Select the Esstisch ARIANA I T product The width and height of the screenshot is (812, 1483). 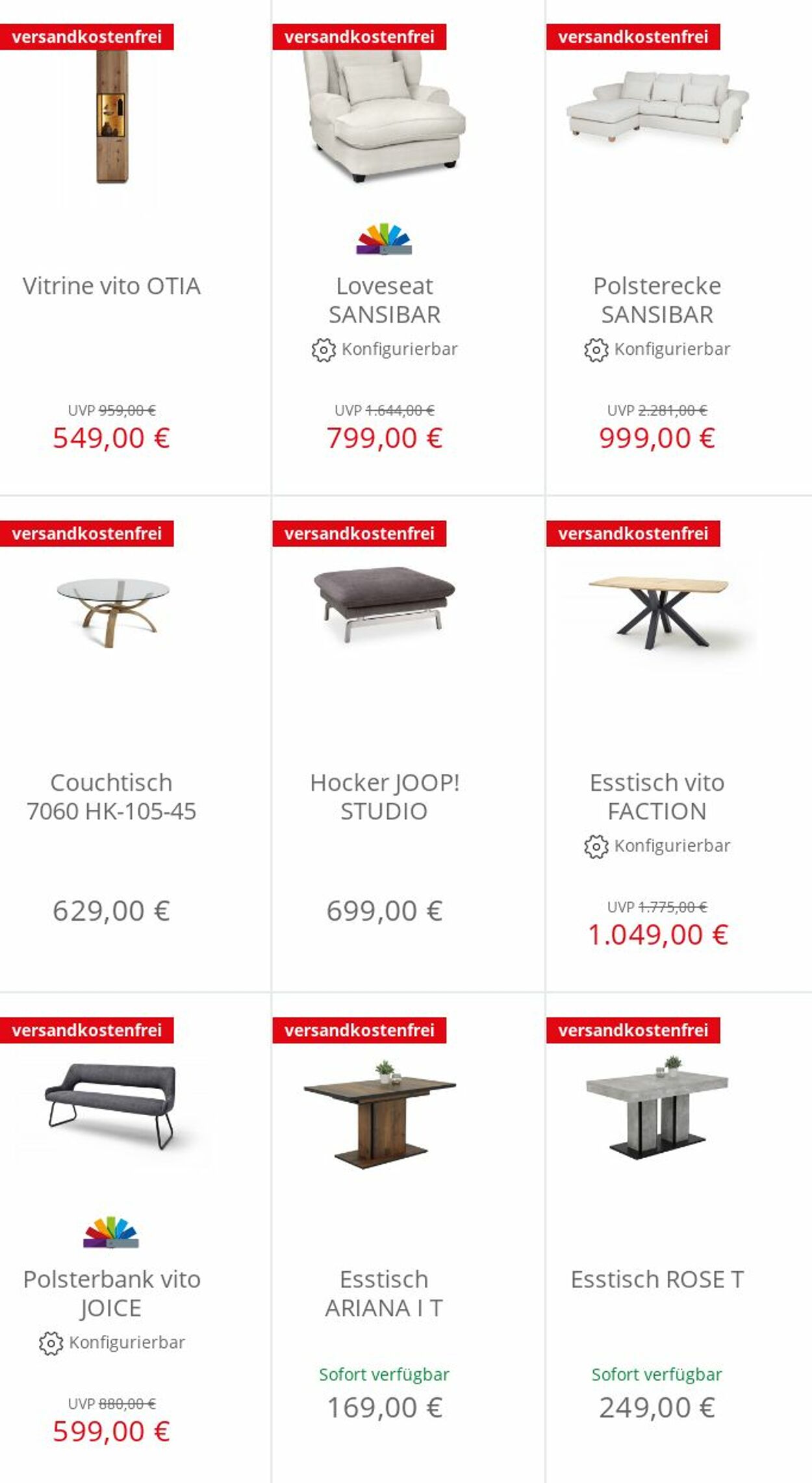pos(385,1293)
